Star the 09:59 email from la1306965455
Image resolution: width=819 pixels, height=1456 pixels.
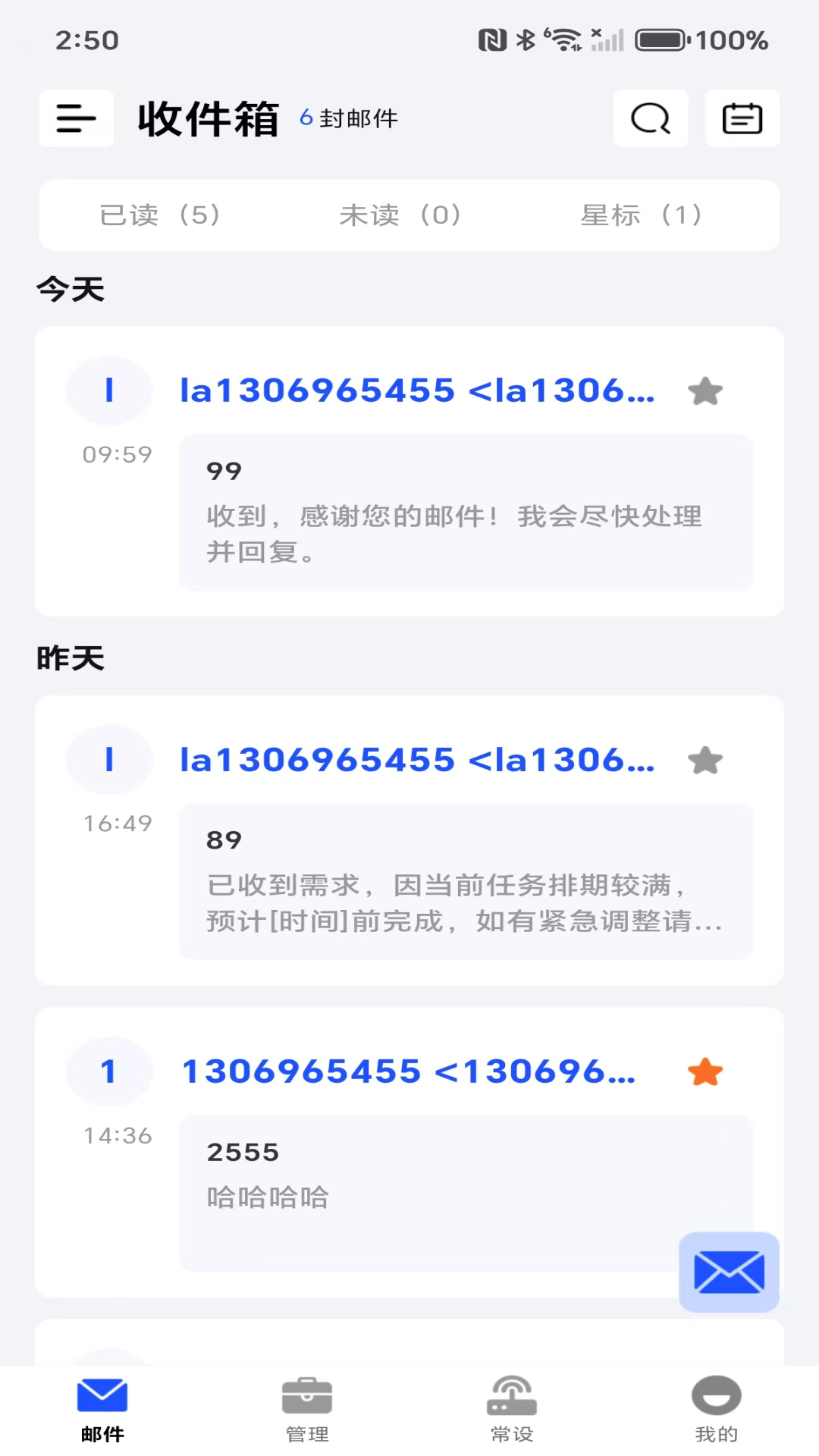pos(706,391)
